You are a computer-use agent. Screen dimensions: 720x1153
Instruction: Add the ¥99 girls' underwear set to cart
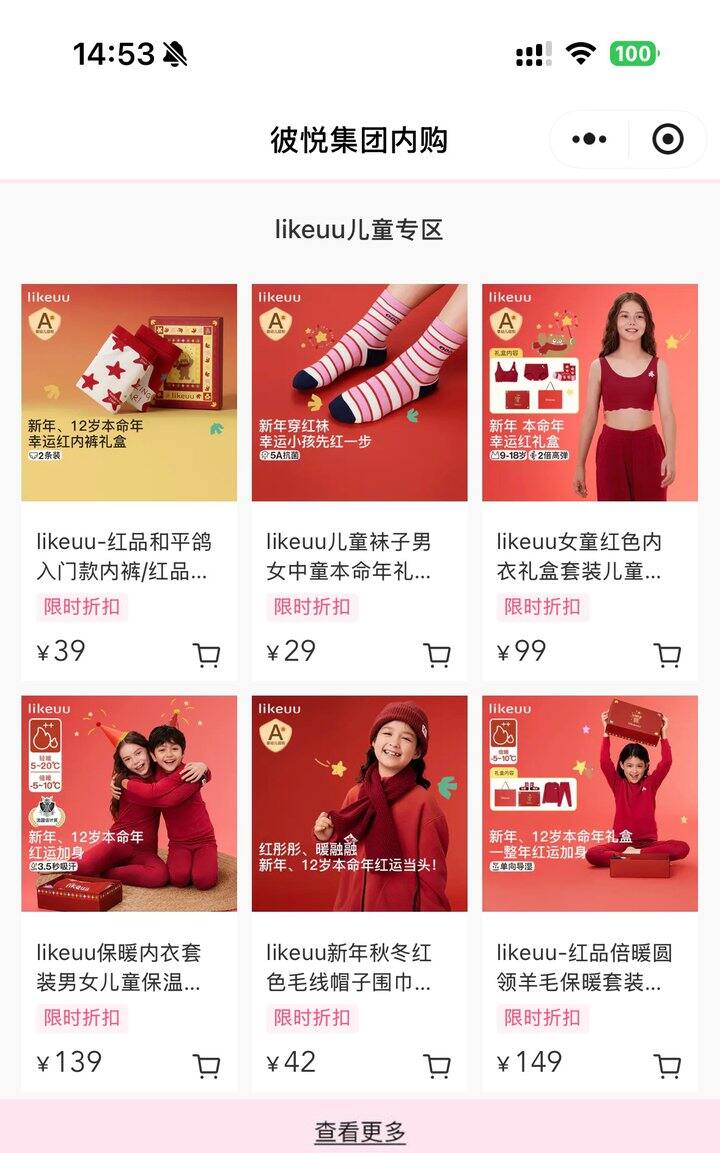(667, 655)
